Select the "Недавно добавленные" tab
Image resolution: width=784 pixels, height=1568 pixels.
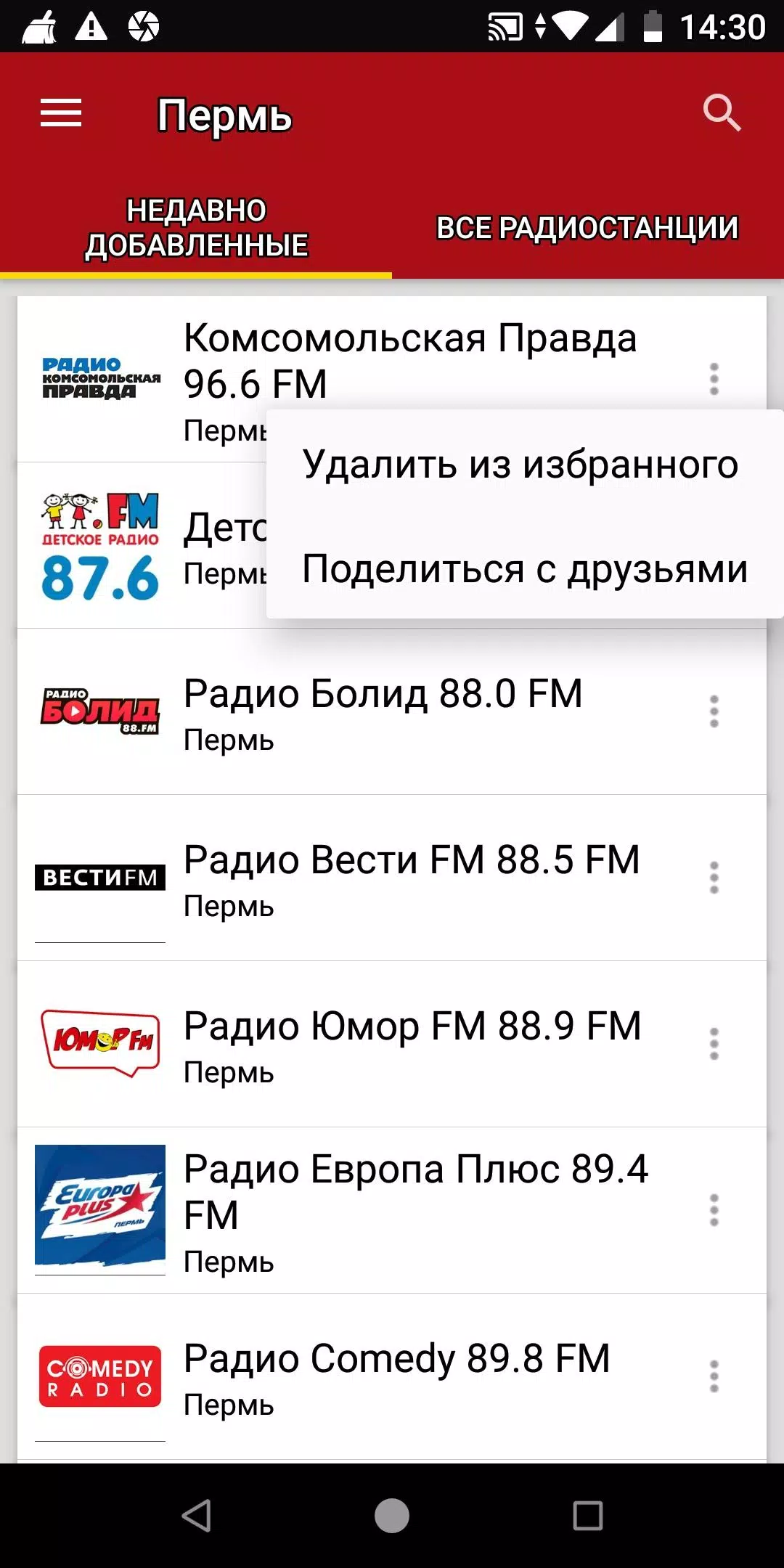tap(196, 228)
